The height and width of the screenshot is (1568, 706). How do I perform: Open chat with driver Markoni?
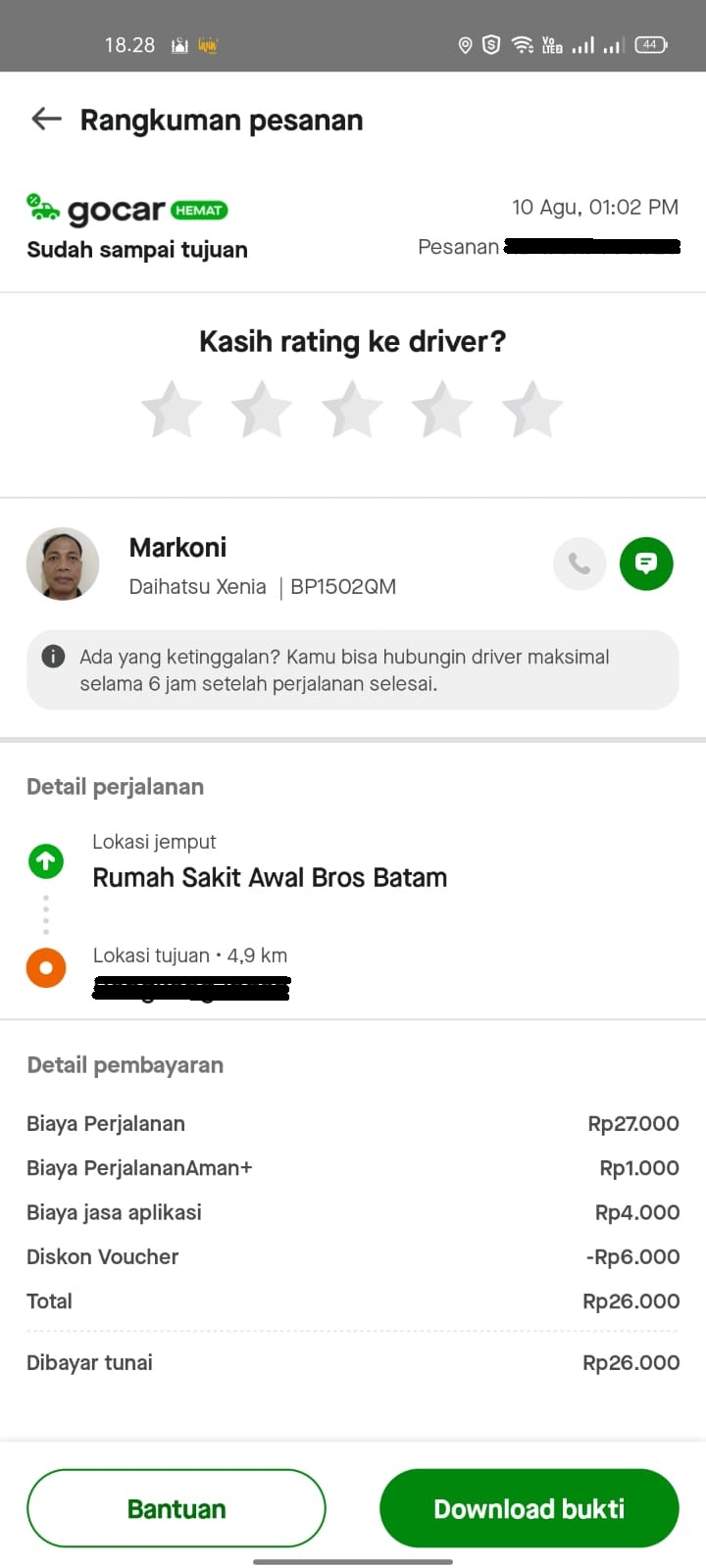coord(646,563)
